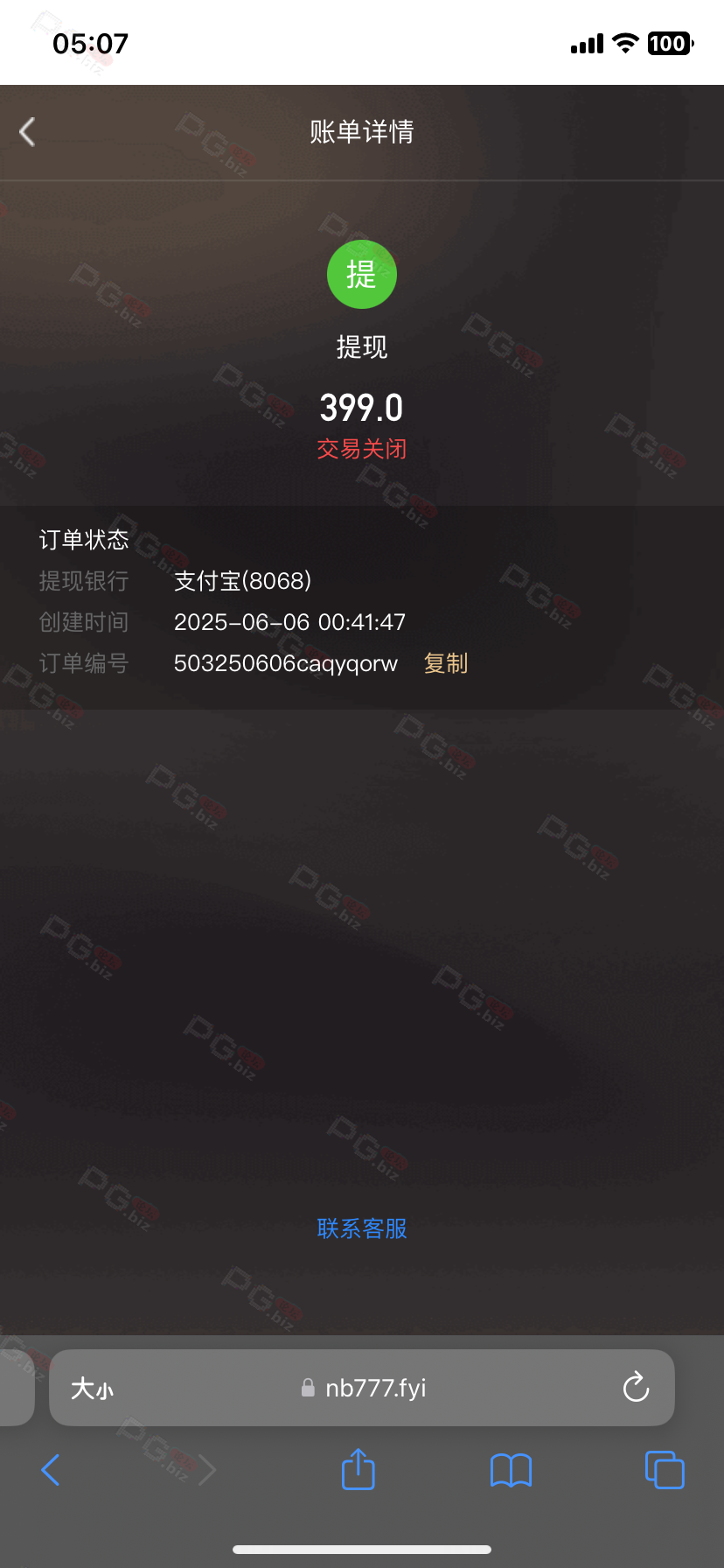Open the 大小 text size menu
The image size is (724, 1568).
(x=92, y=1388)
